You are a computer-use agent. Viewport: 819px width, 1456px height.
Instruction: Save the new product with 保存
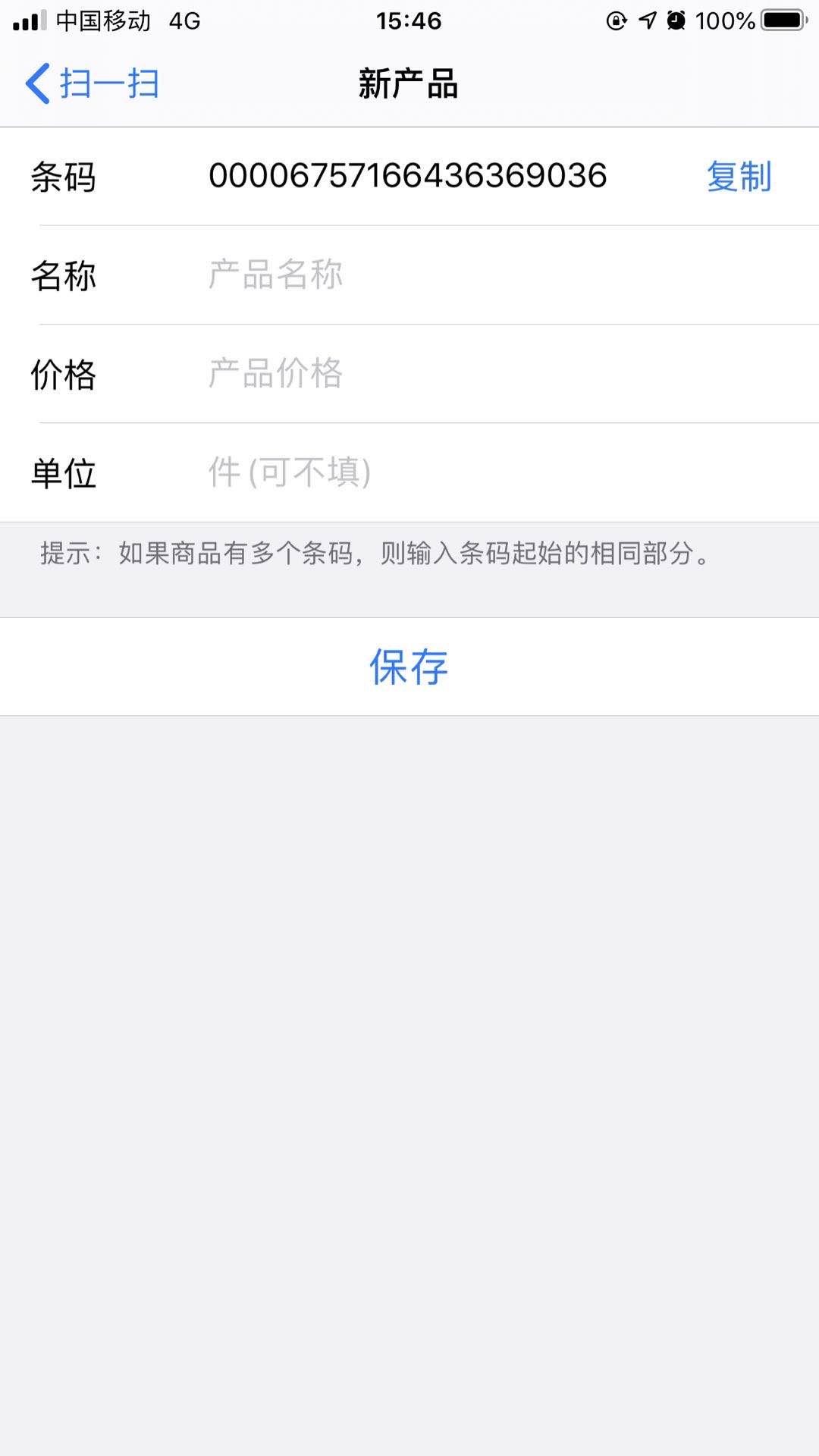(409, 667)
